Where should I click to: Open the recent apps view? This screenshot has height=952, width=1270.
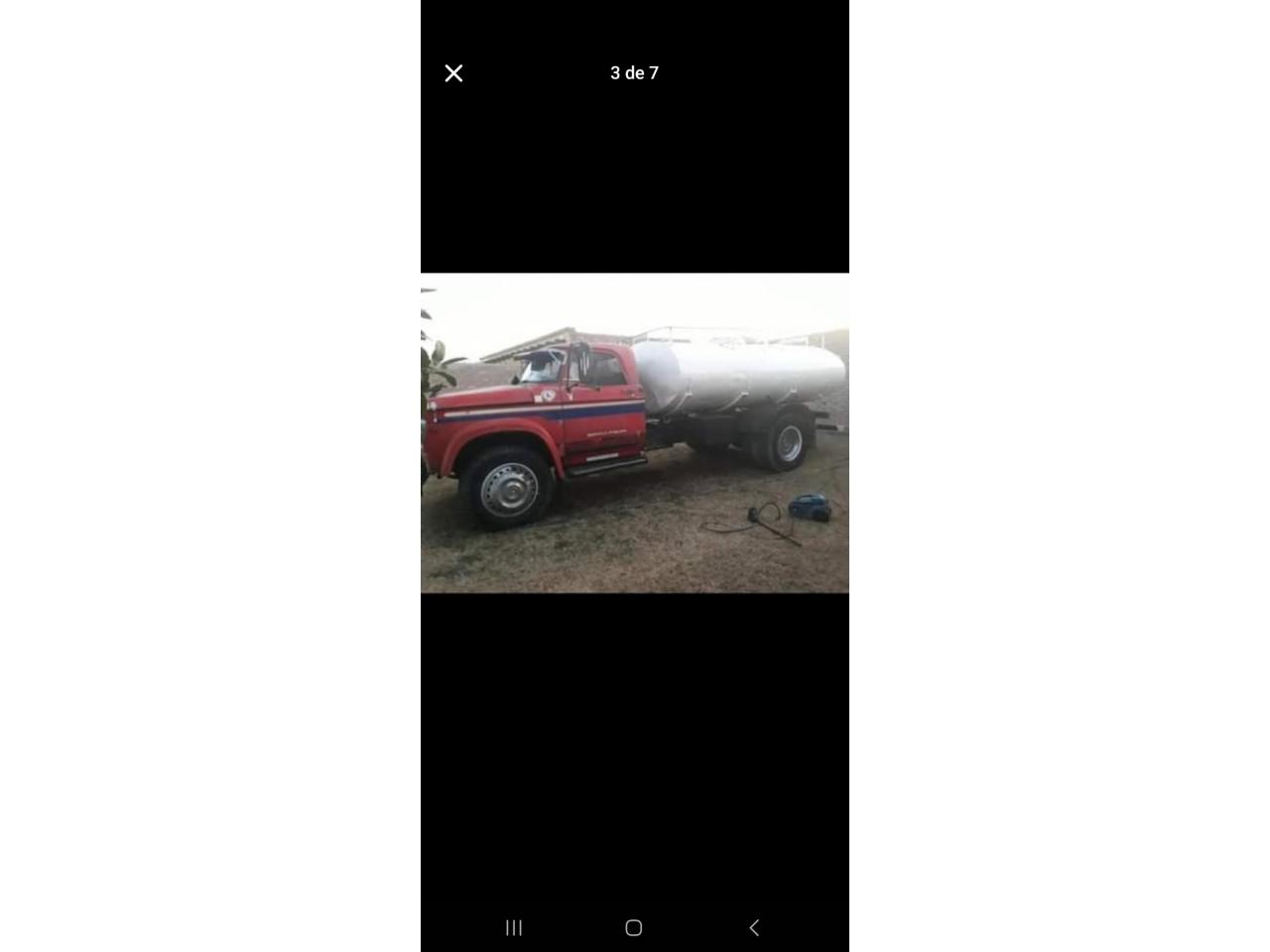[x=514, y=927]
